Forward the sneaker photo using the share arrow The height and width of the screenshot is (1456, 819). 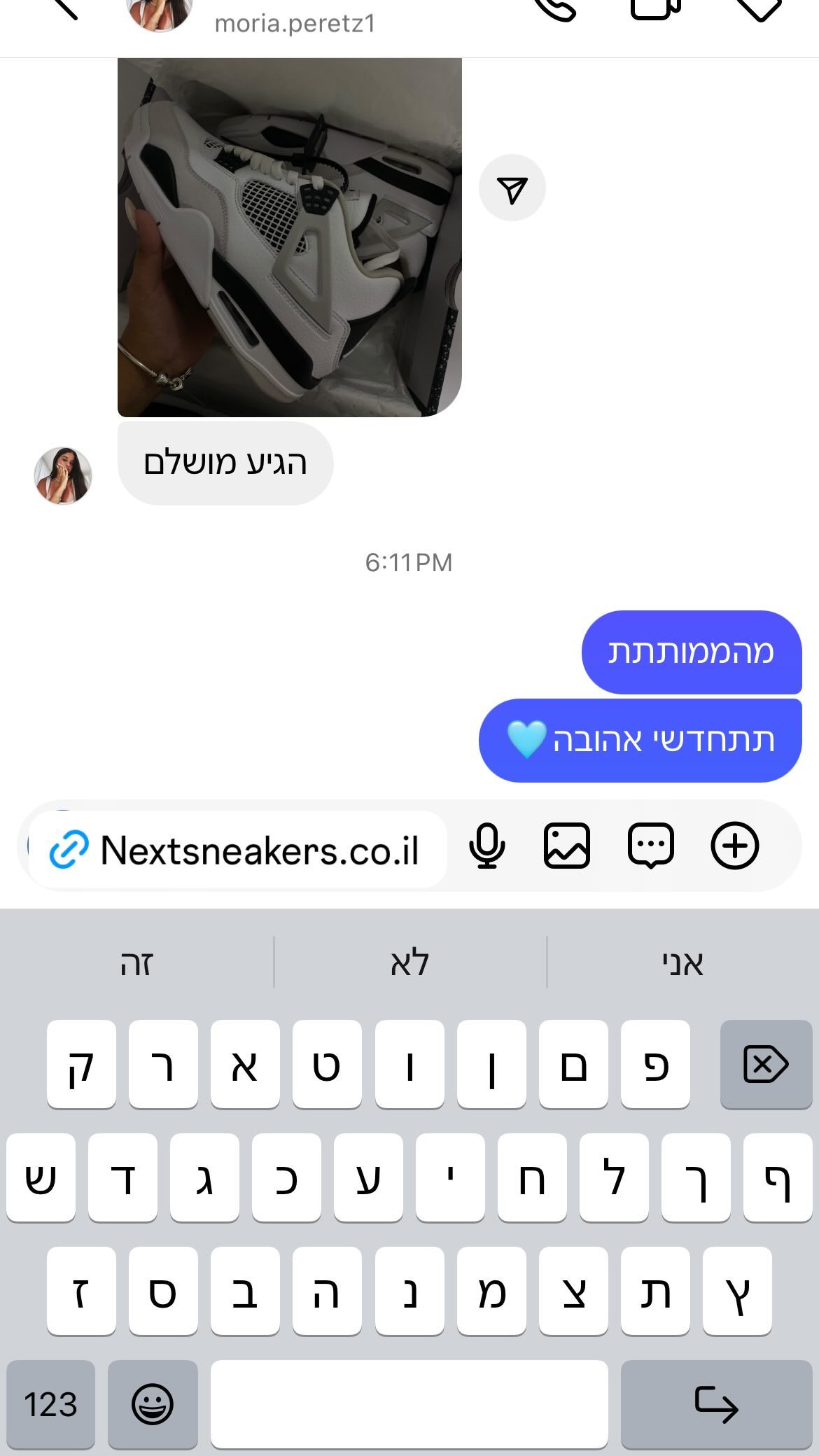512,188
